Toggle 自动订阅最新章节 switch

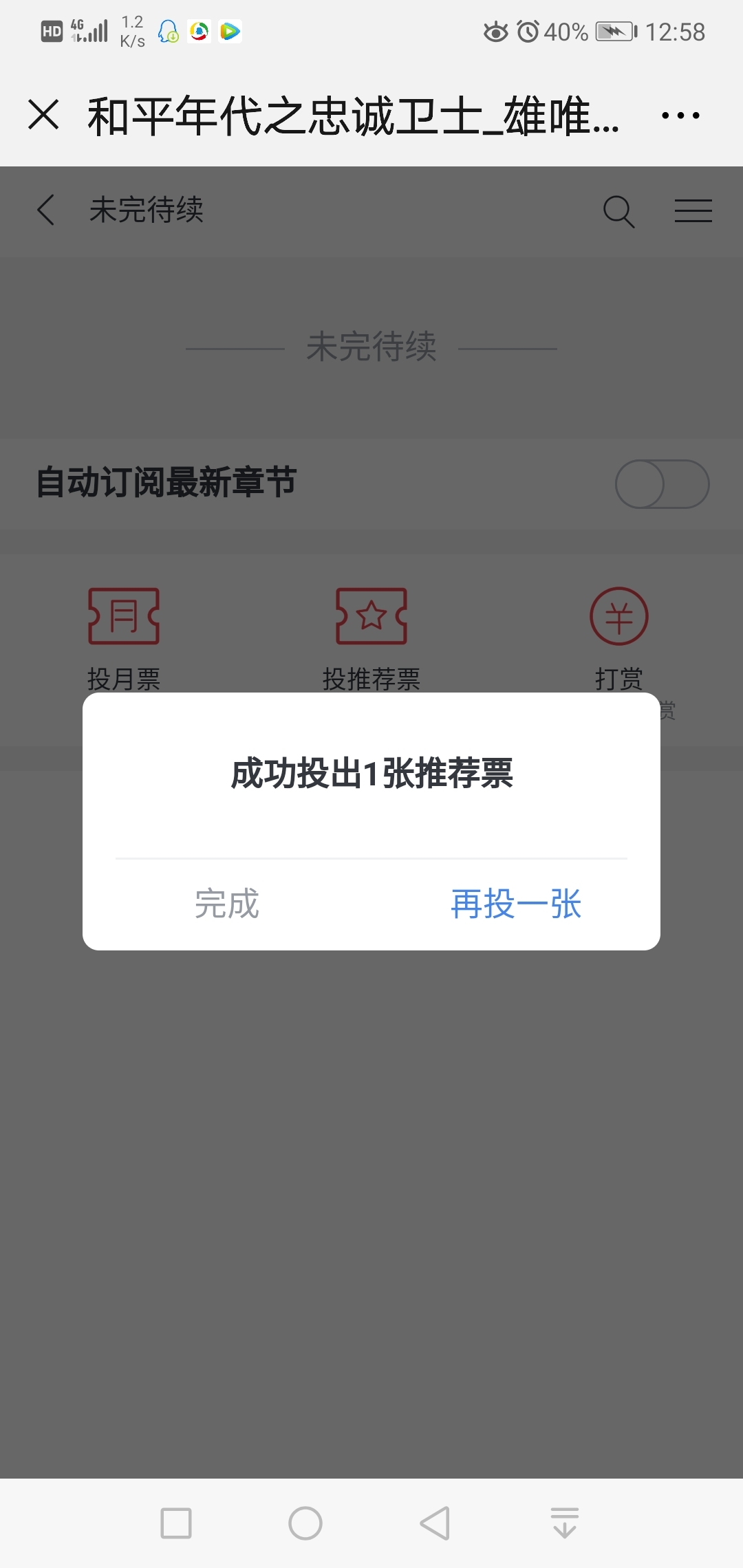click(662, 484)
